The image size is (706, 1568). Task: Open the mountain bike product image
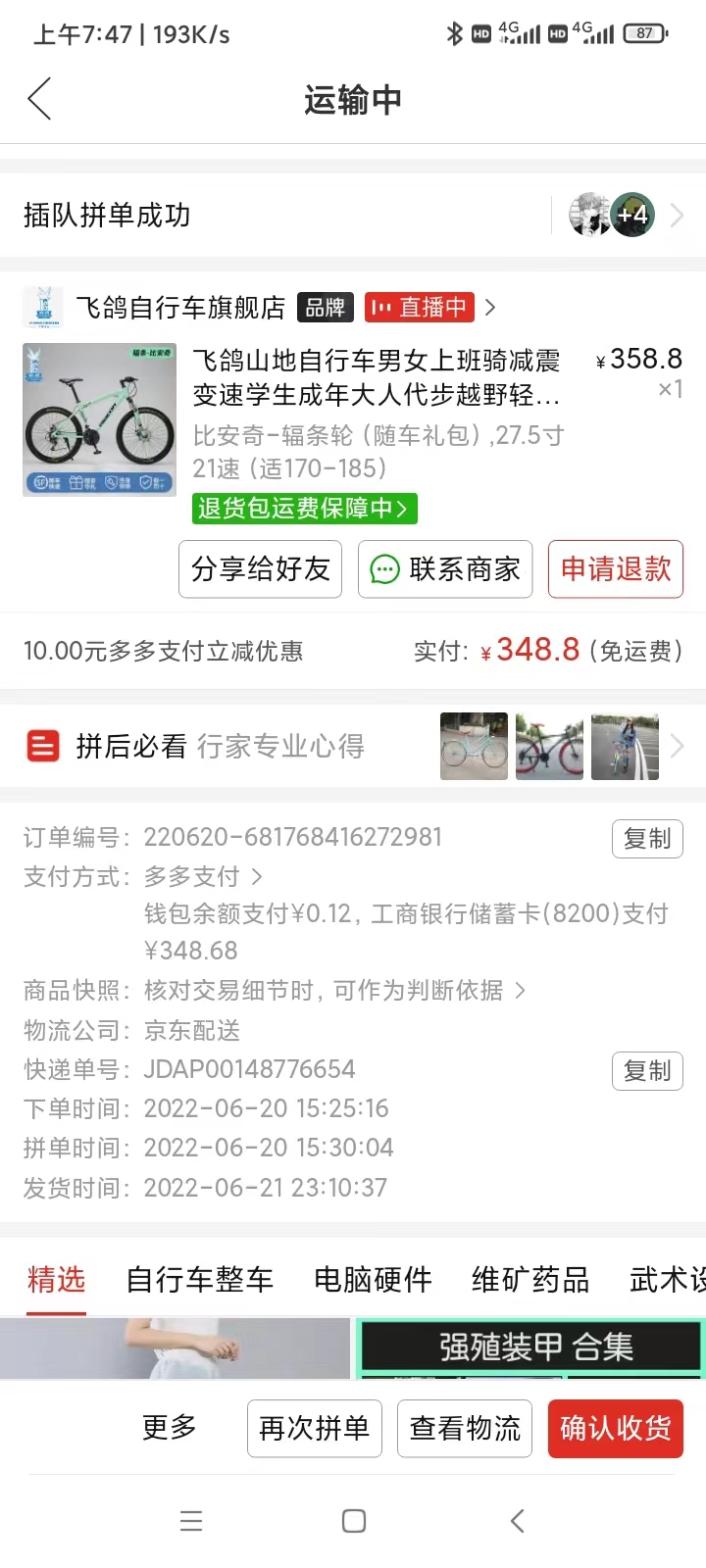pyautogui.click(x=99, y=419)
